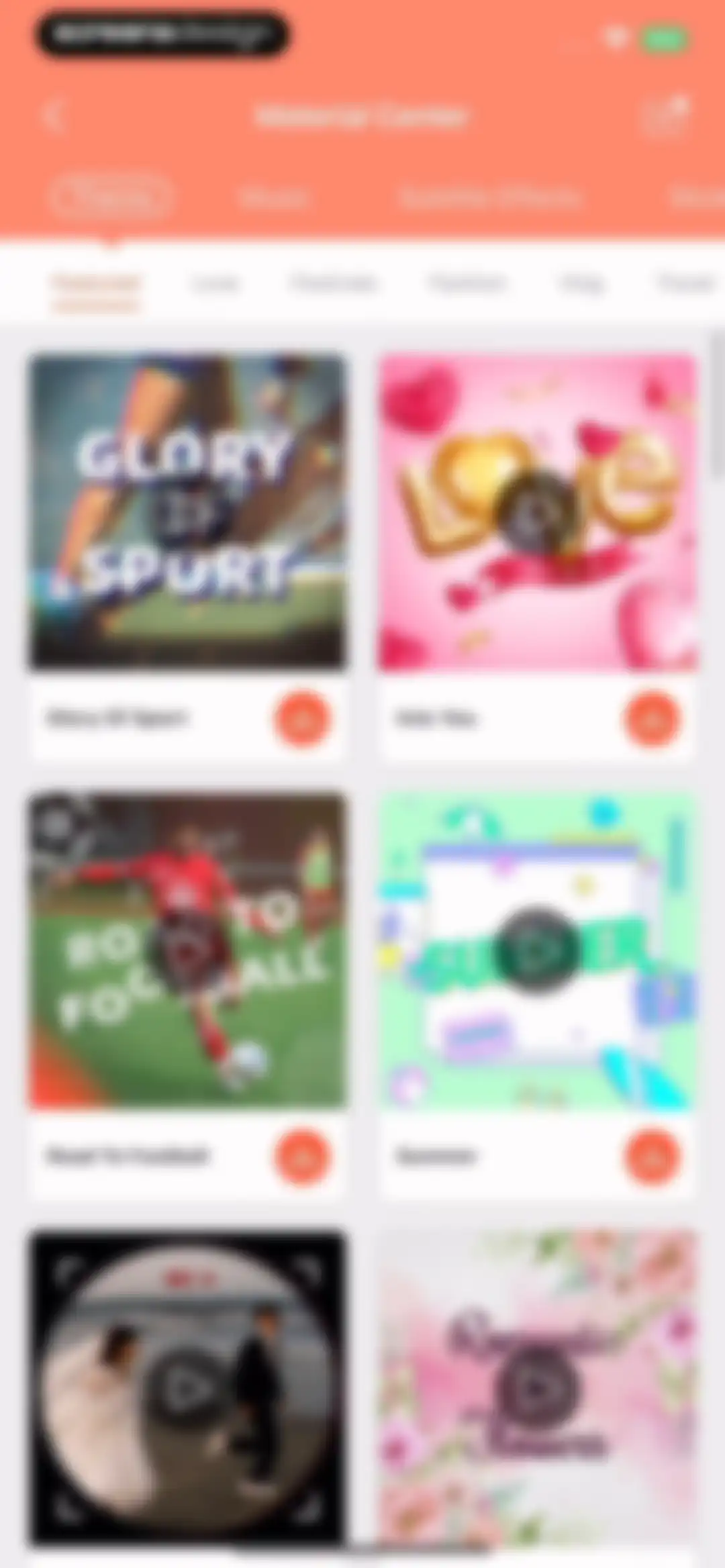Select the Theme tab
The height and width of the screenshot is (1568, 725).
click(x=111, y=198)
